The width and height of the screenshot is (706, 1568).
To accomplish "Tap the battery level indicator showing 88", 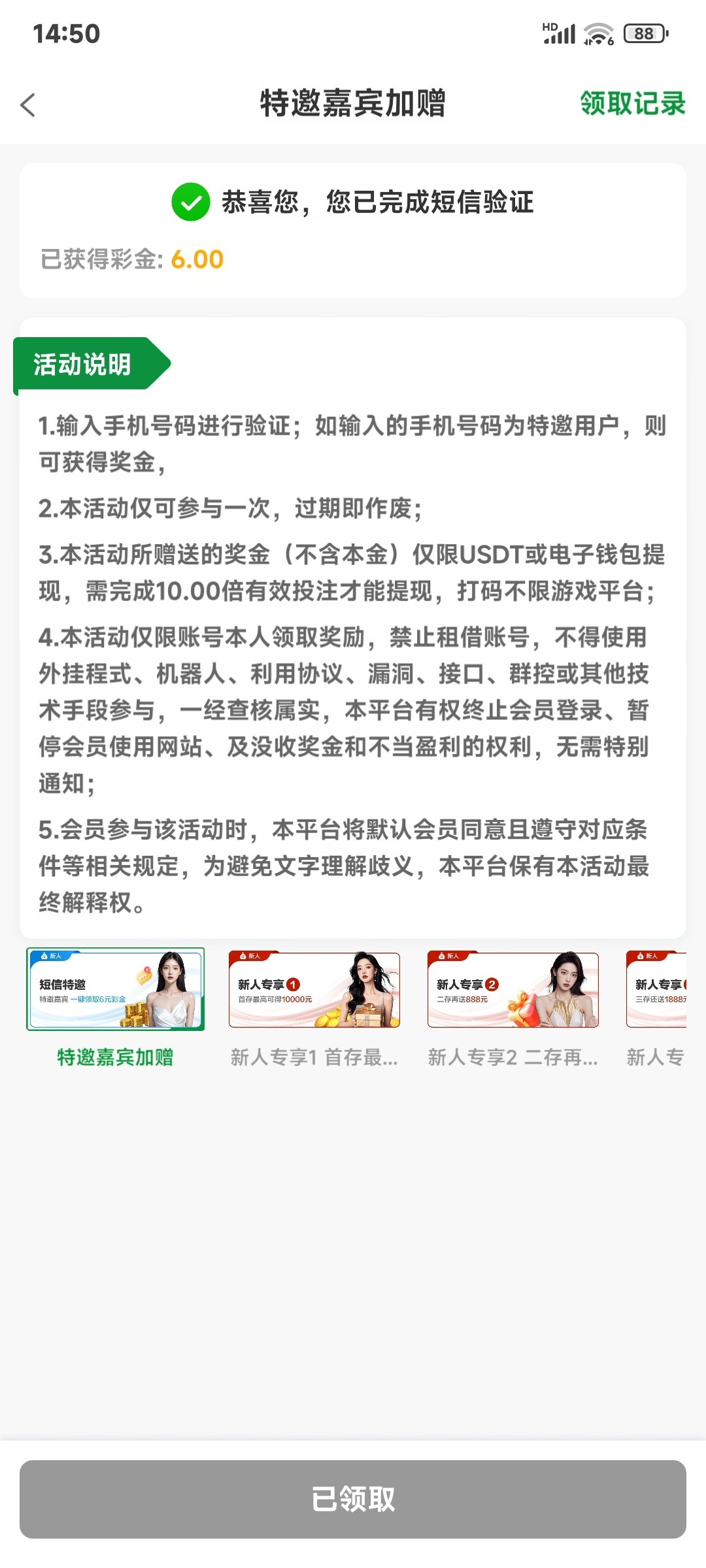I will (x=643, y=31).
